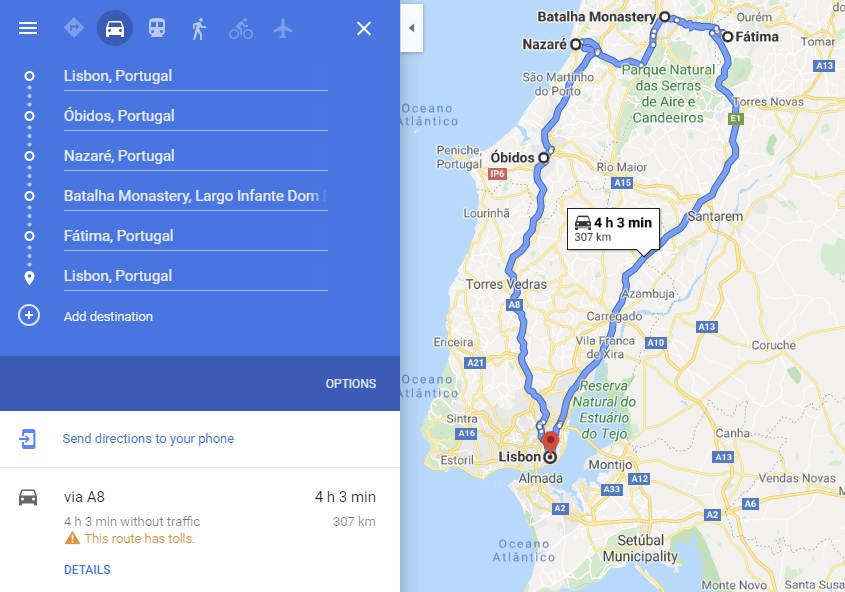Collapse the side panel arrow
Viewport: 845px width, 592px height.
(x=411, y=28)
